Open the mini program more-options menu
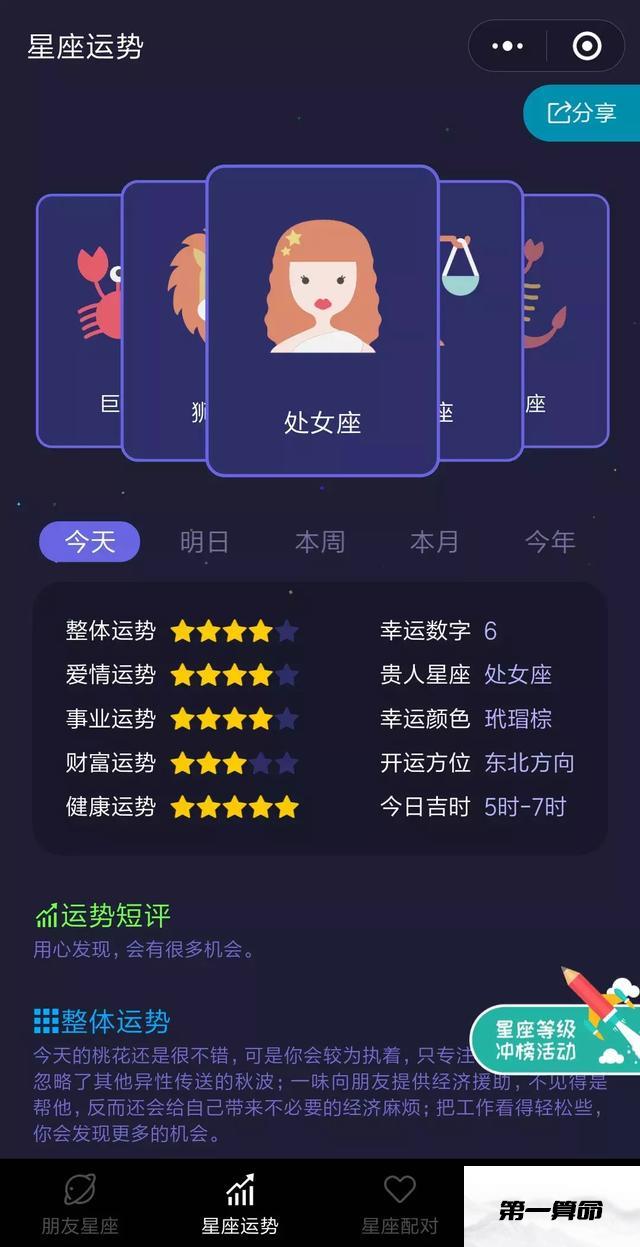 pyautogui.click(x=508, y=46)
